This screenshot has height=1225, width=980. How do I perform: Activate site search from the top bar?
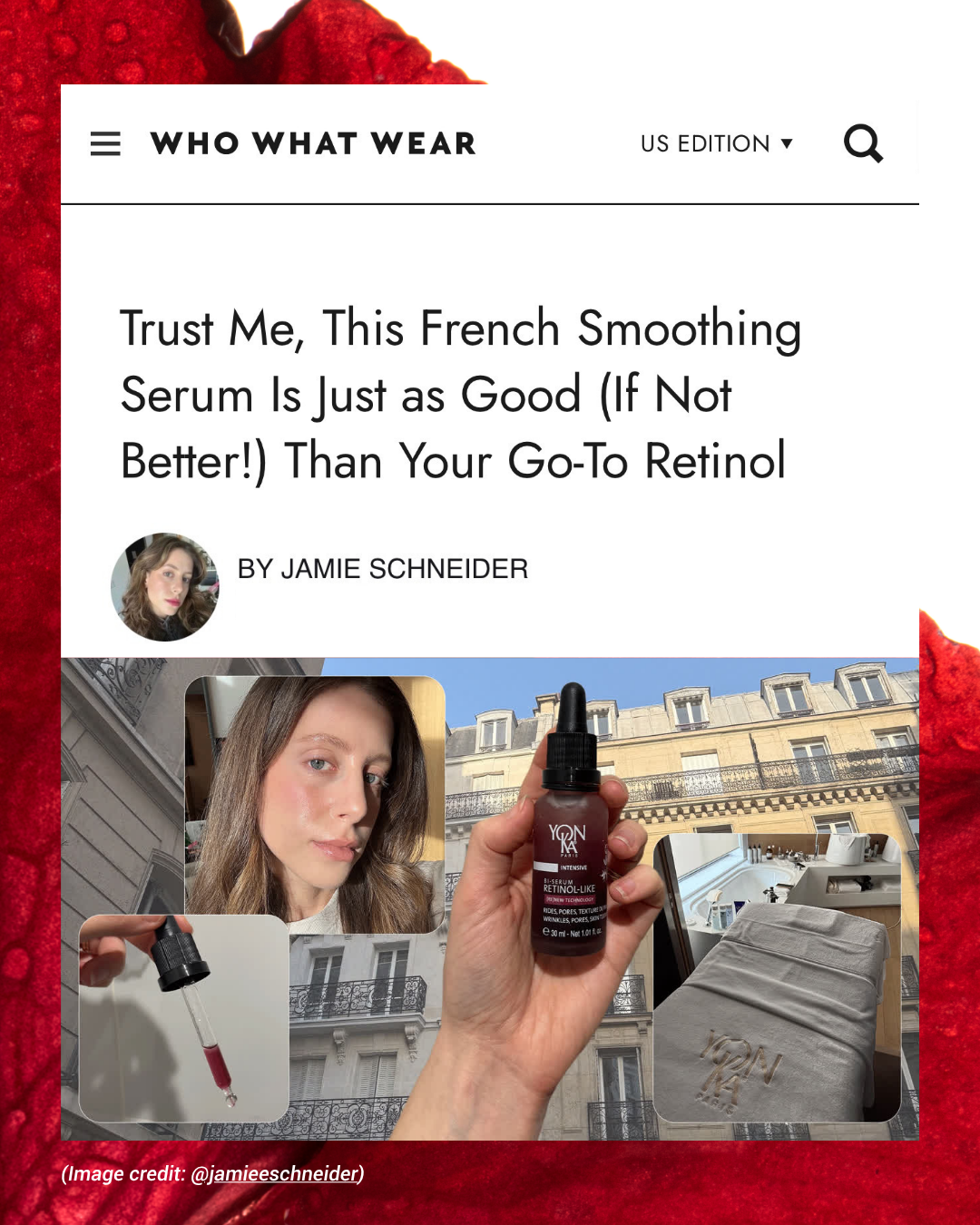[863, 143]
